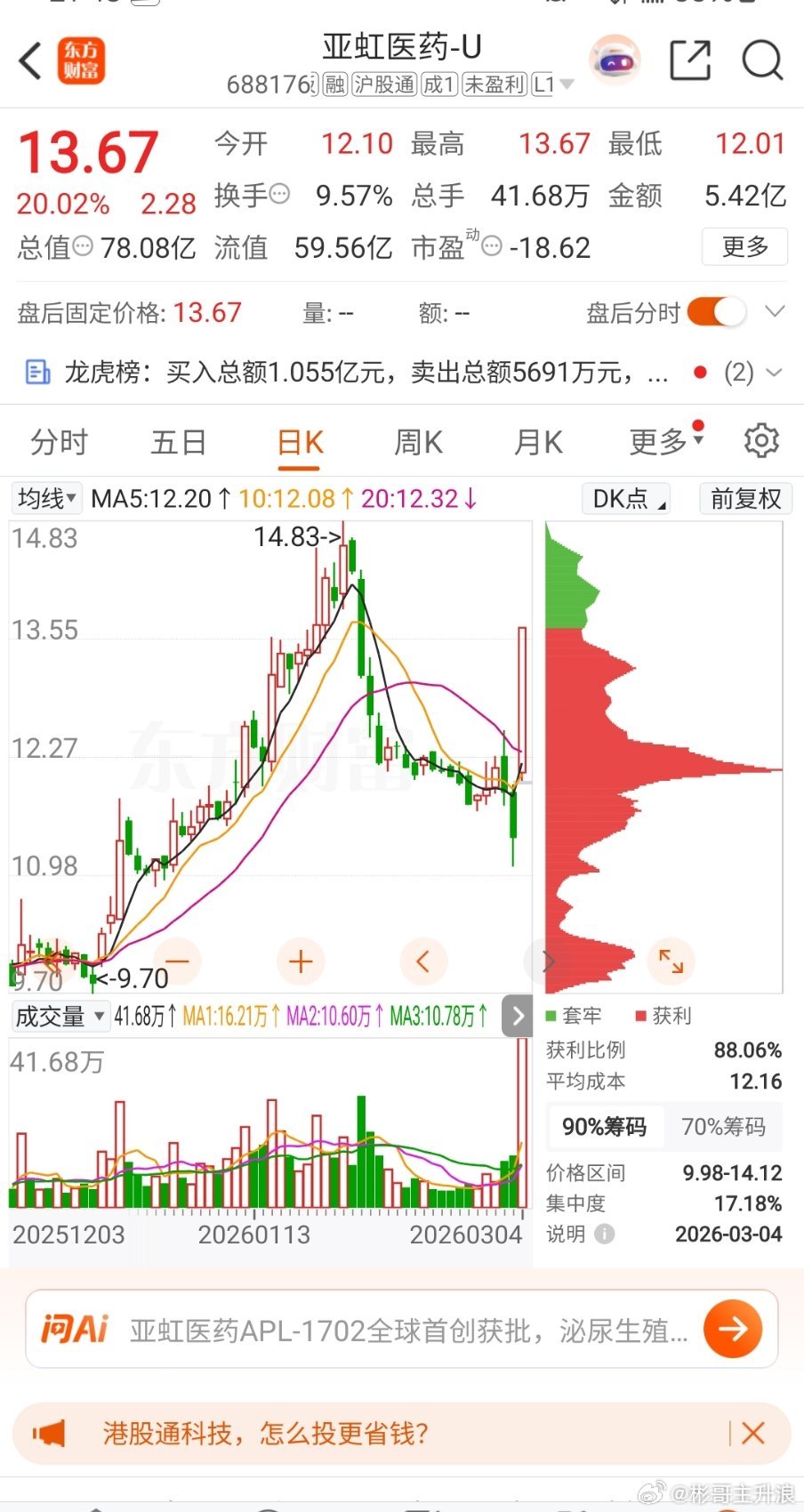Tap the back arrow to exit stock page

pos(28,60)
